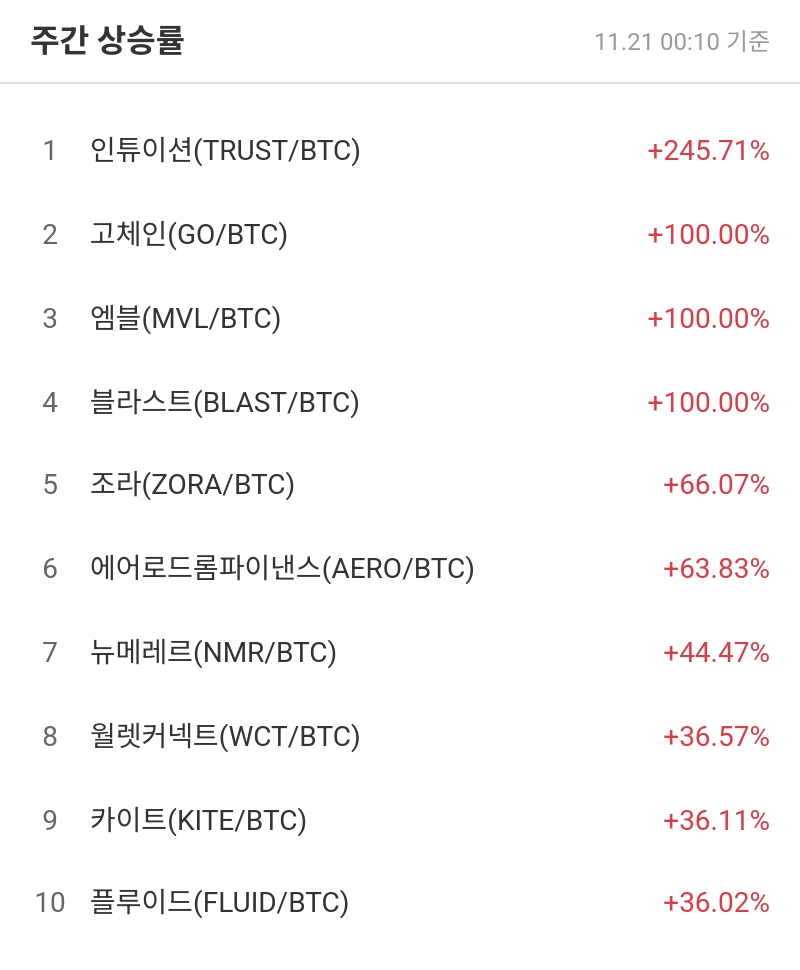
Task: Select the 월렛커넥트(WCT/BTC) row
Action: [x=222, y=737]
